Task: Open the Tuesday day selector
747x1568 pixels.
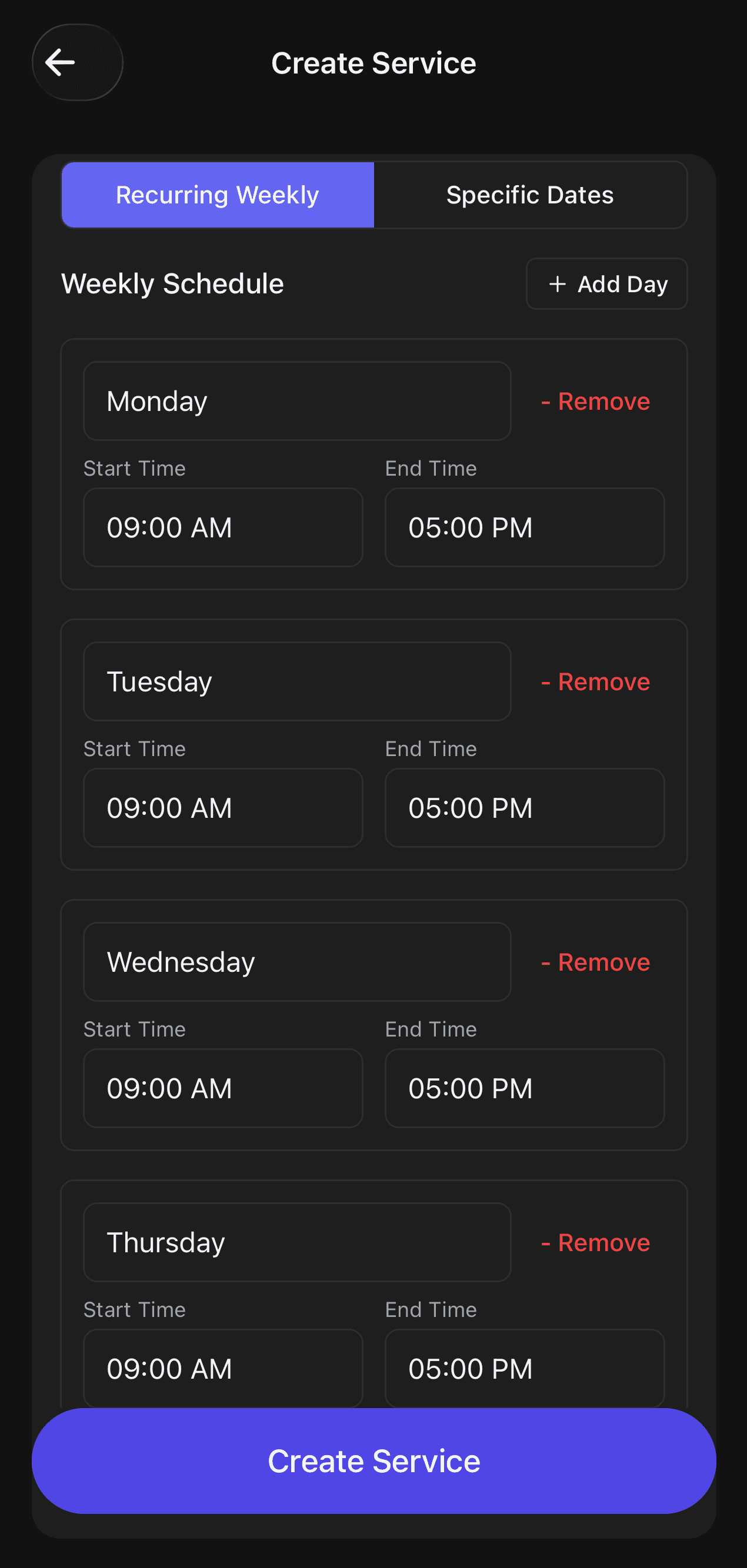Action: [296, 681]
